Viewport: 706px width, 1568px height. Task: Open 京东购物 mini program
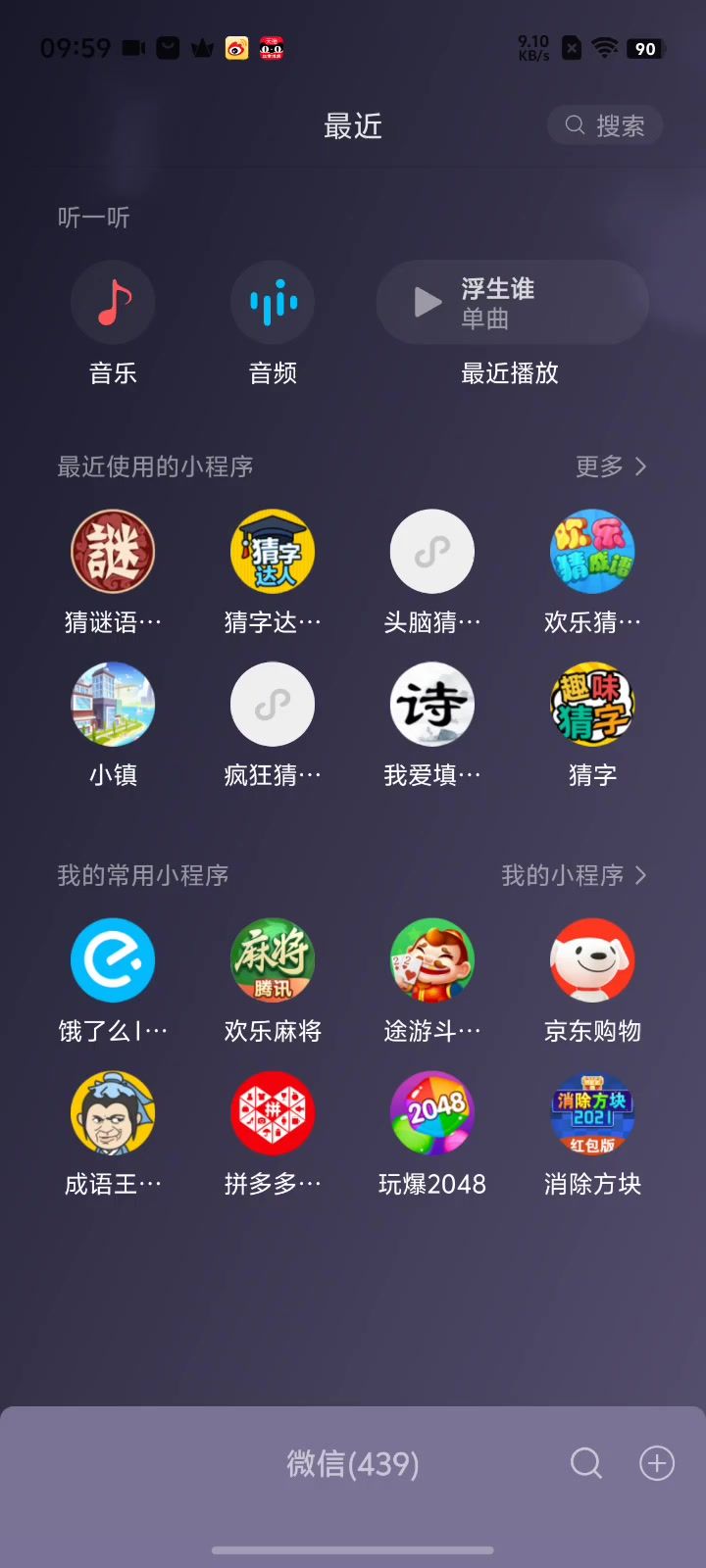point(592,960)
